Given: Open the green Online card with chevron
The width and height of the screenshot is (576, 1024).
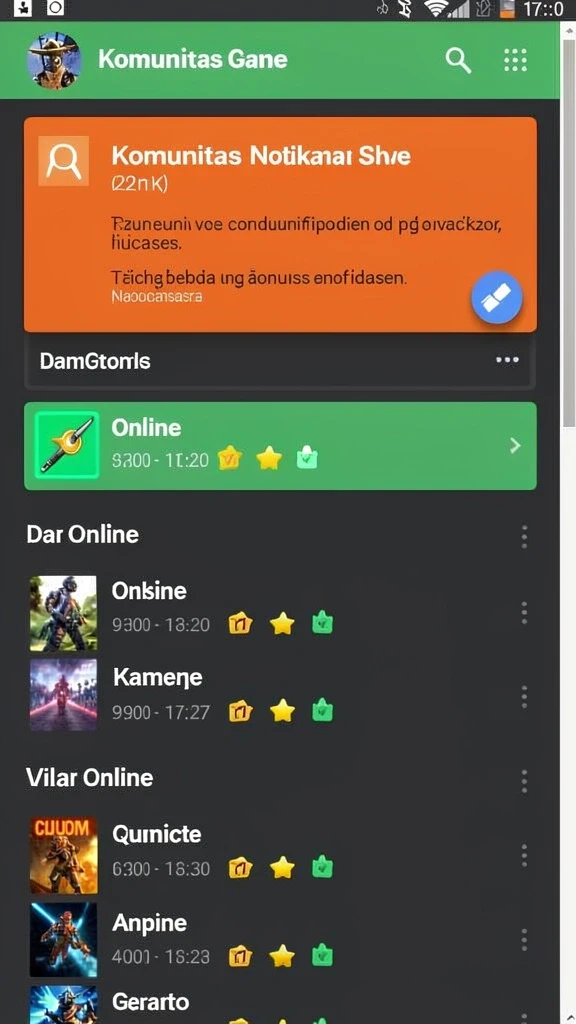Looking at the screenshot, I should 280,446.
